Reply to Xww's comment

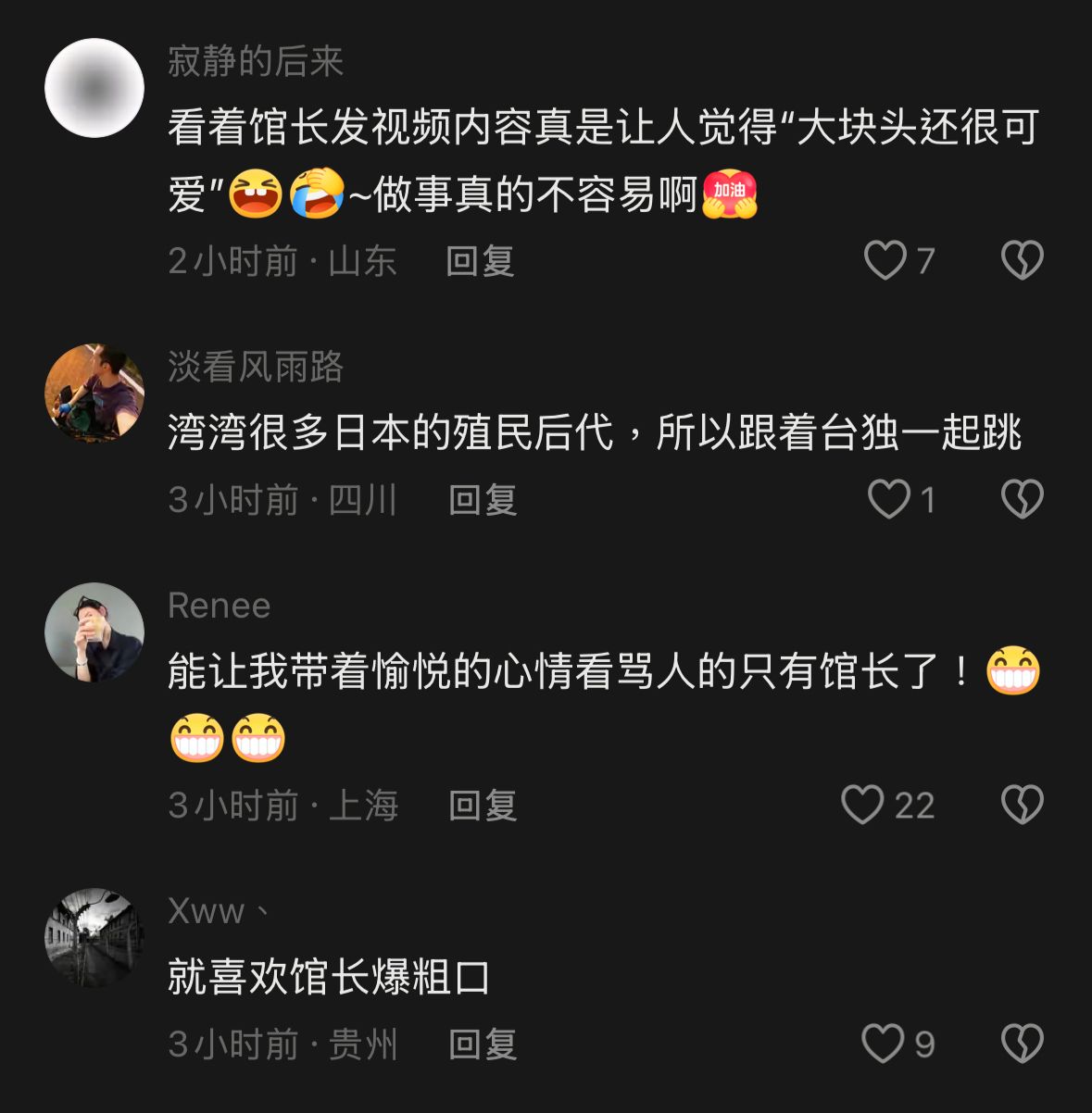483,1044
